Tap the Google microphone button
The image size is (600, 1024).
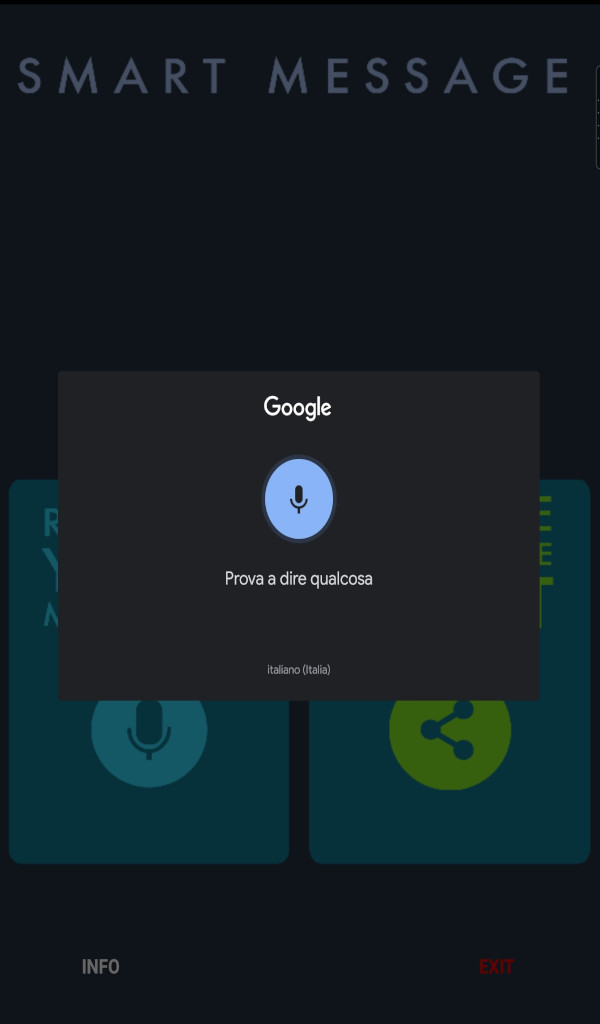298,499
